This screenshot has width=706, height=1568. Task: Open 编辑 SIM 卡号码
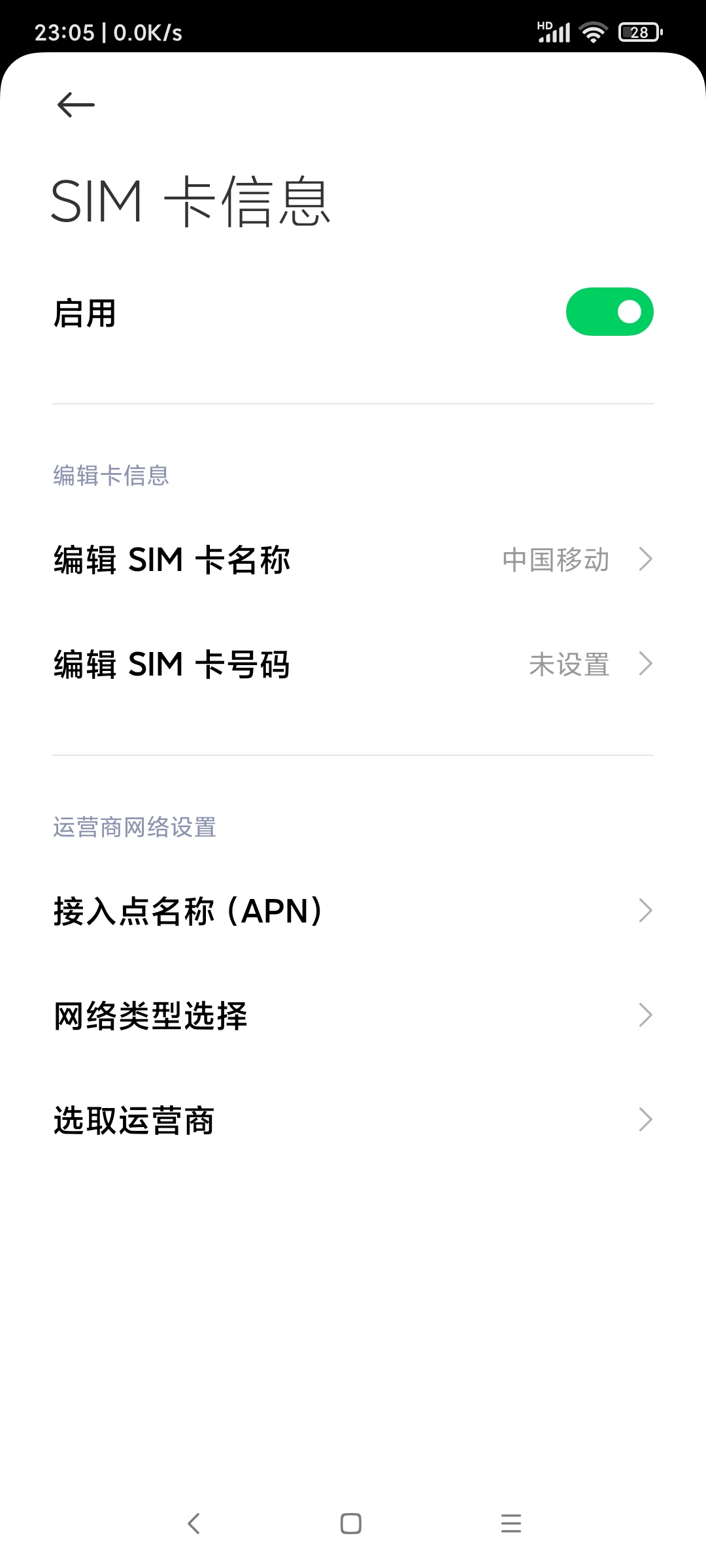pos(353,664)
